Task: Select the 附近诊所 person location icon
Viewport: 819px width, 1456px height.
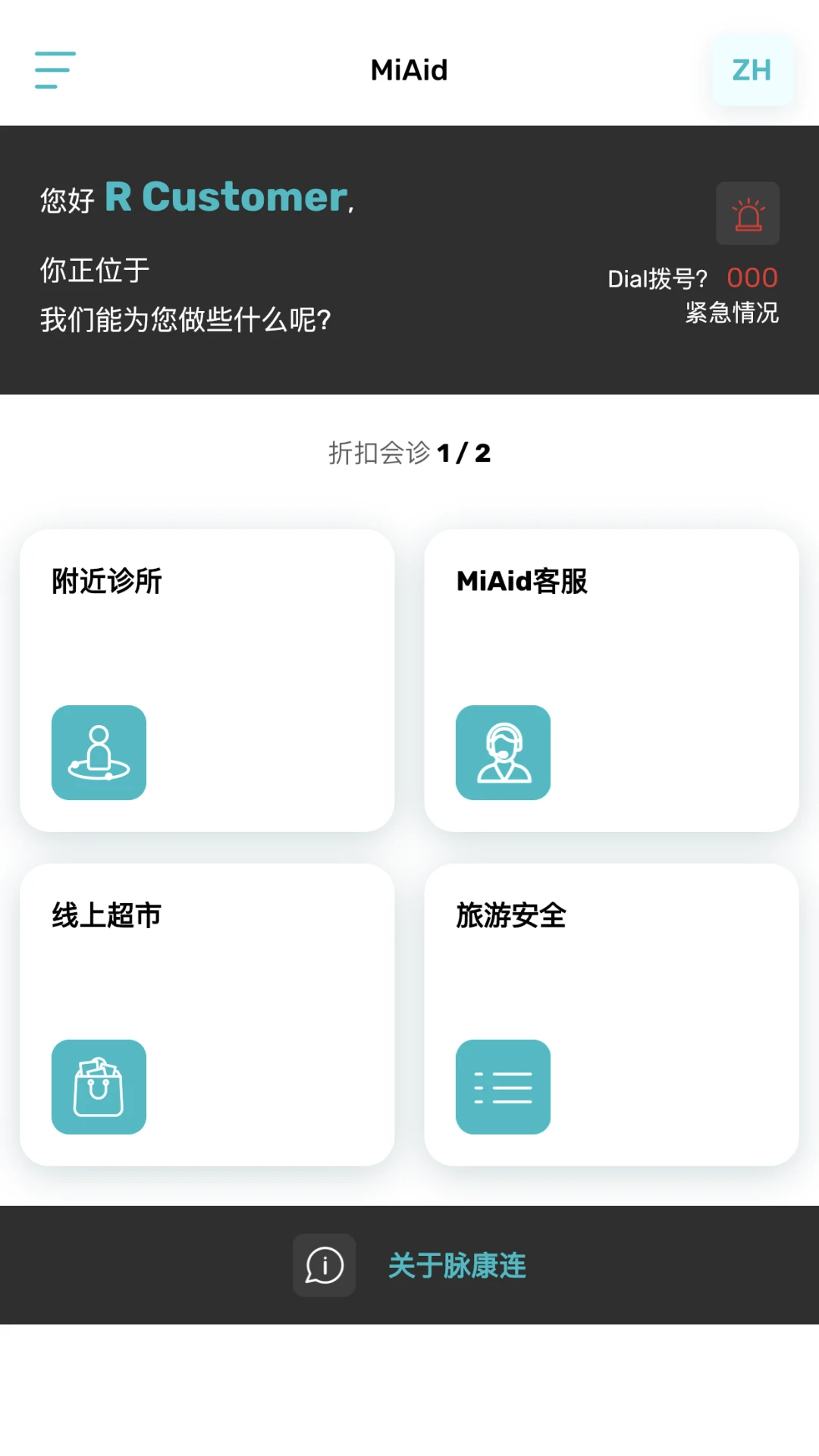Action: [98, 752]
